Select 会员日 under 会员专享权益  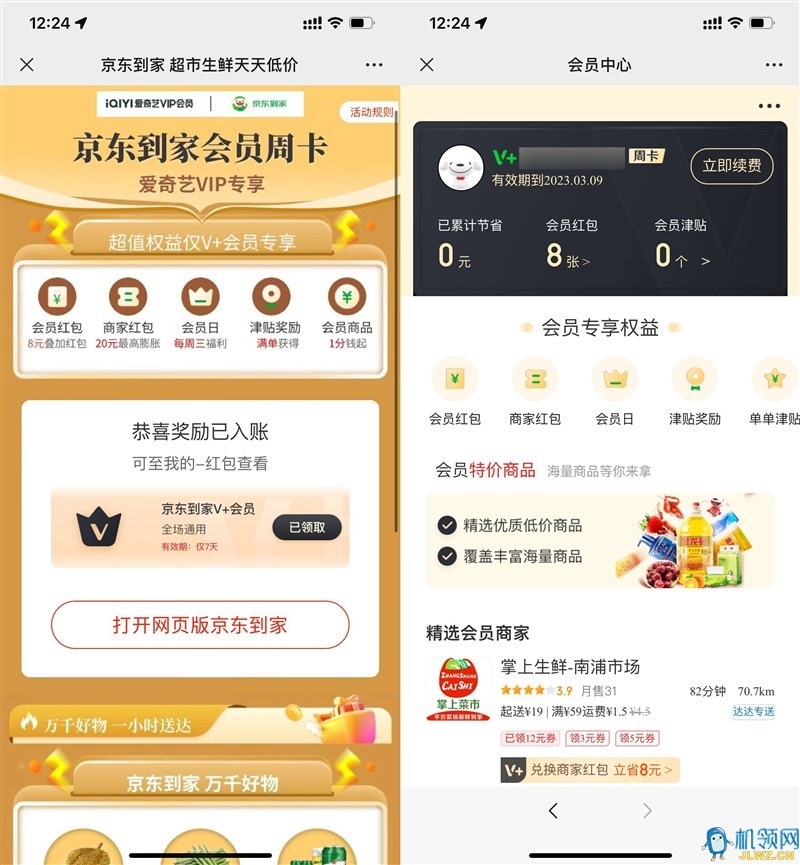tap(615, 390)
